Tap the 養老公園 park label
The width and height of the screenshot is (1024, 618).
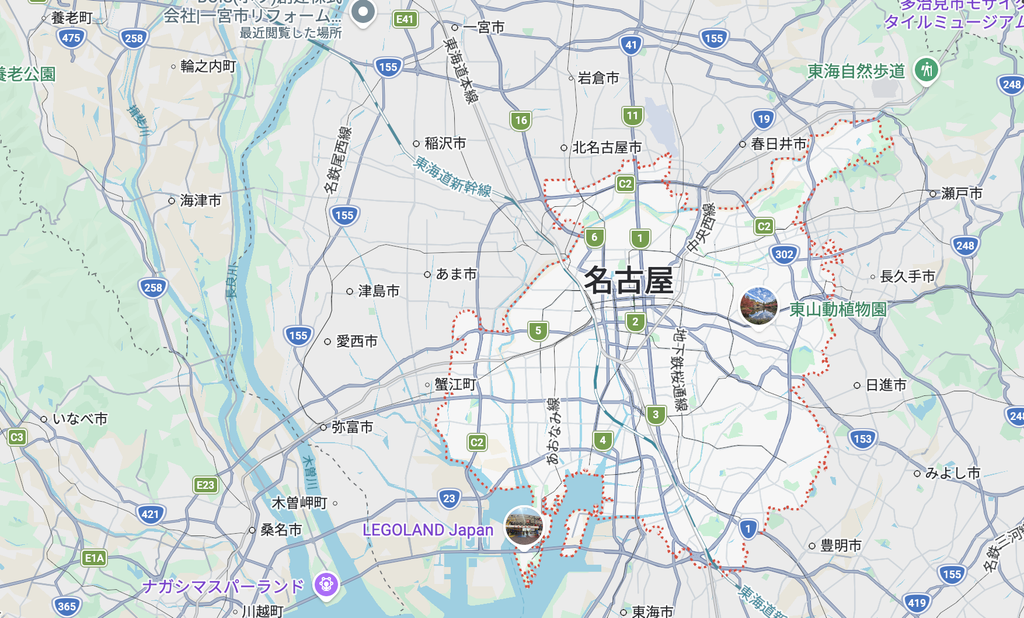(x=28, y=74)
